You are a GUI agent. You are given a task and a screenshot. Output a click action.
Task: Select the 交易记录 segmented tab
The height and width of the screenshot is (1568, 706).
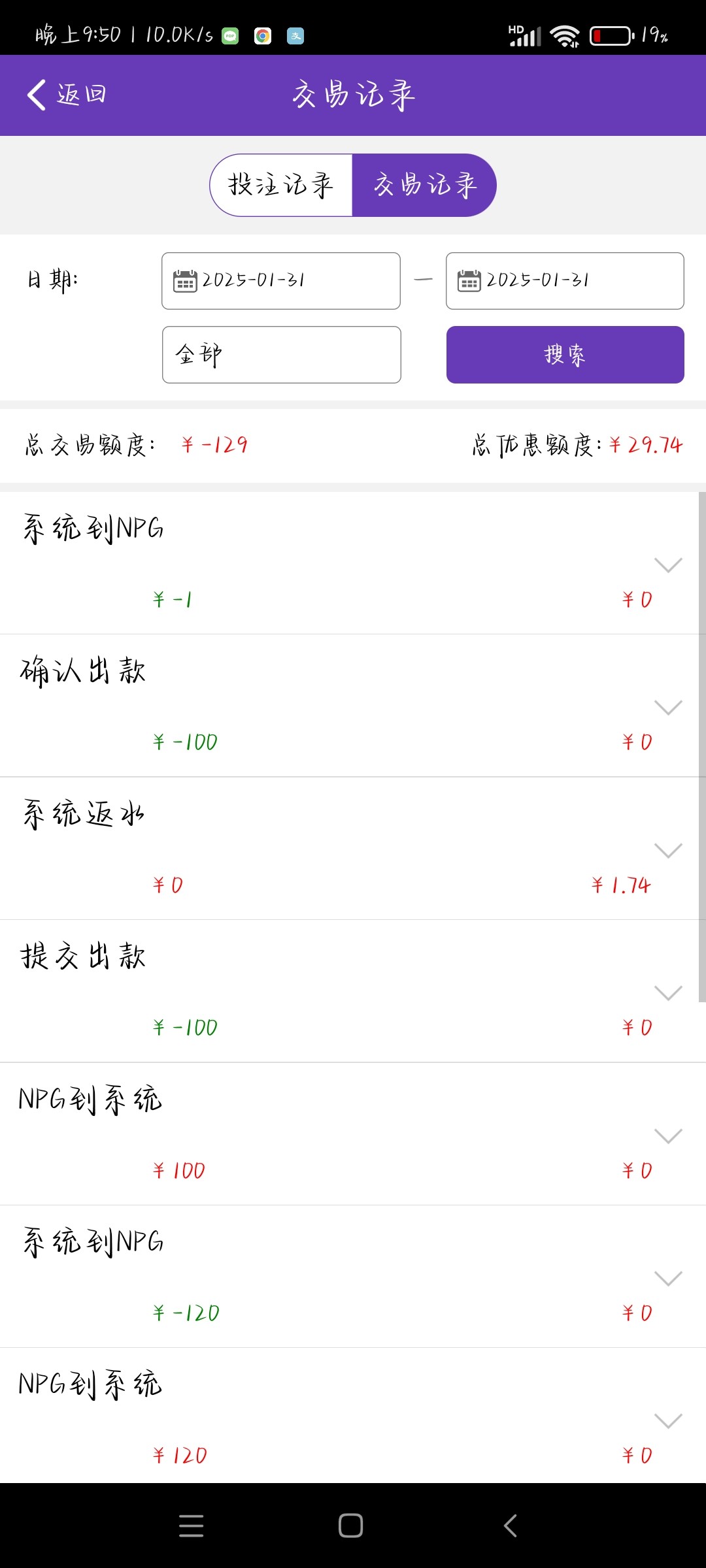pos(424,185)
